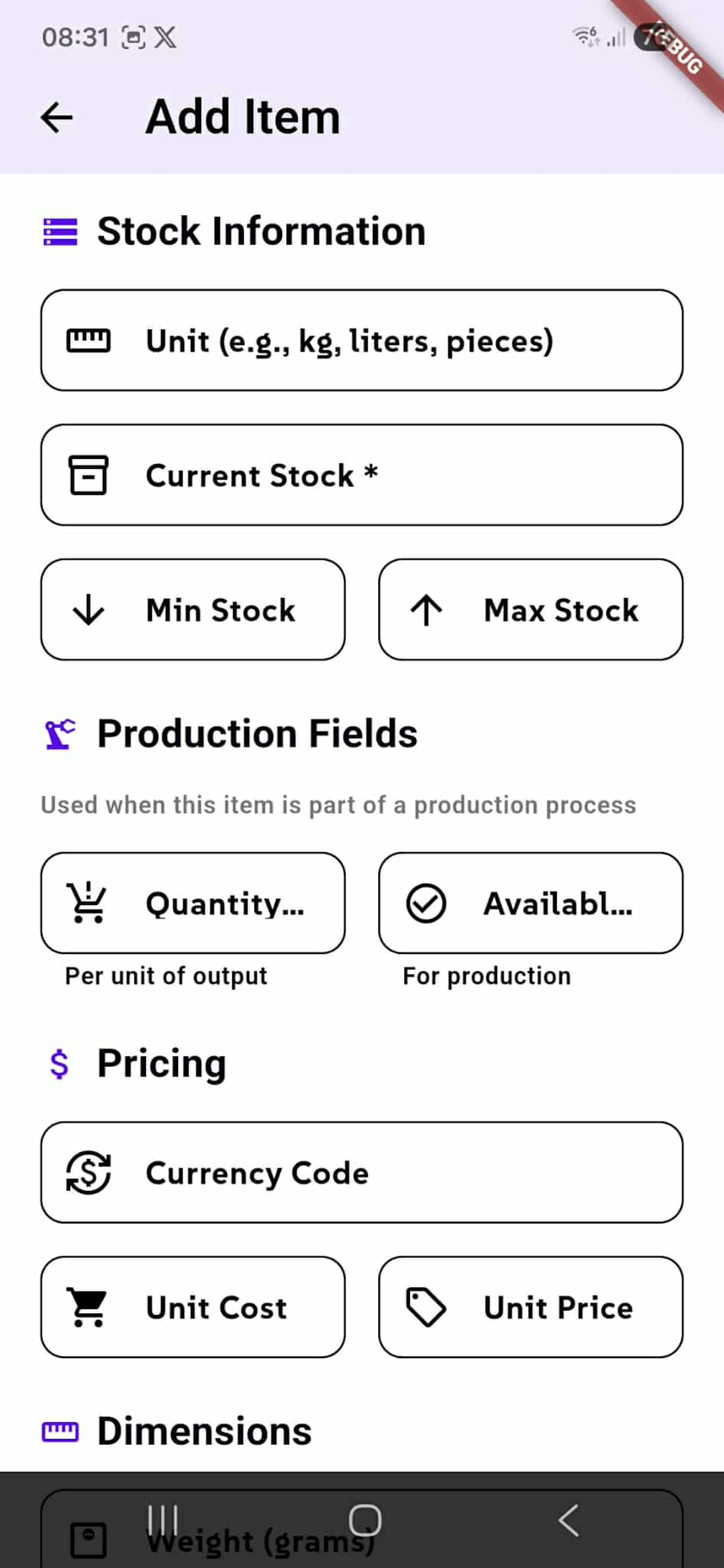The height and width of the screenshot is (1568, 724).
Task: Tap the price tag icon beside Unit Price
Action: click(x=426, y=1307)
